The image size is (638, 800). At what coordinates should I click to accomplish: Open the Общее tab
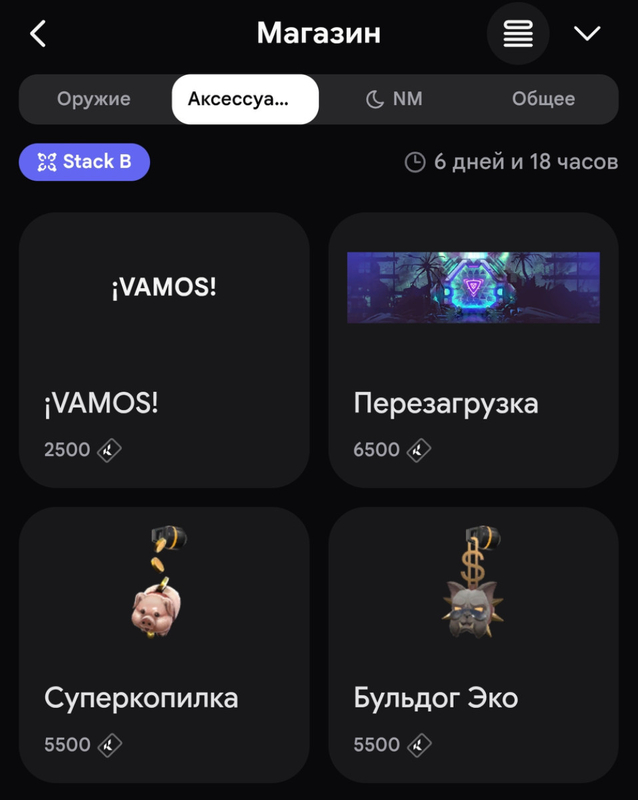pos(543,99)
